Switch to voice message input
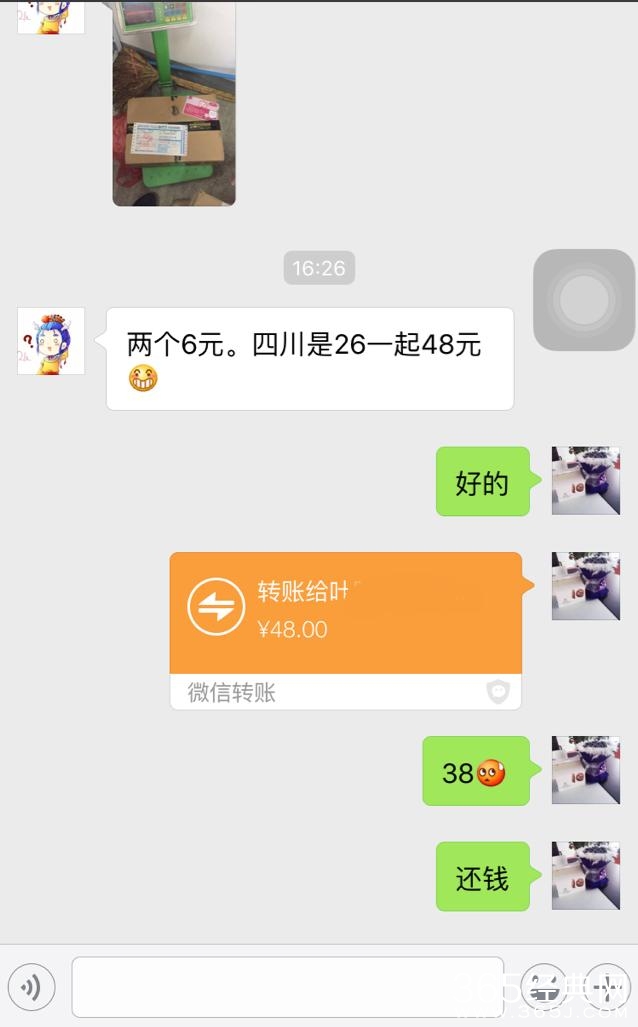Screen dimensions: 638x1027 pyautogui.click(x=31, y=988)
